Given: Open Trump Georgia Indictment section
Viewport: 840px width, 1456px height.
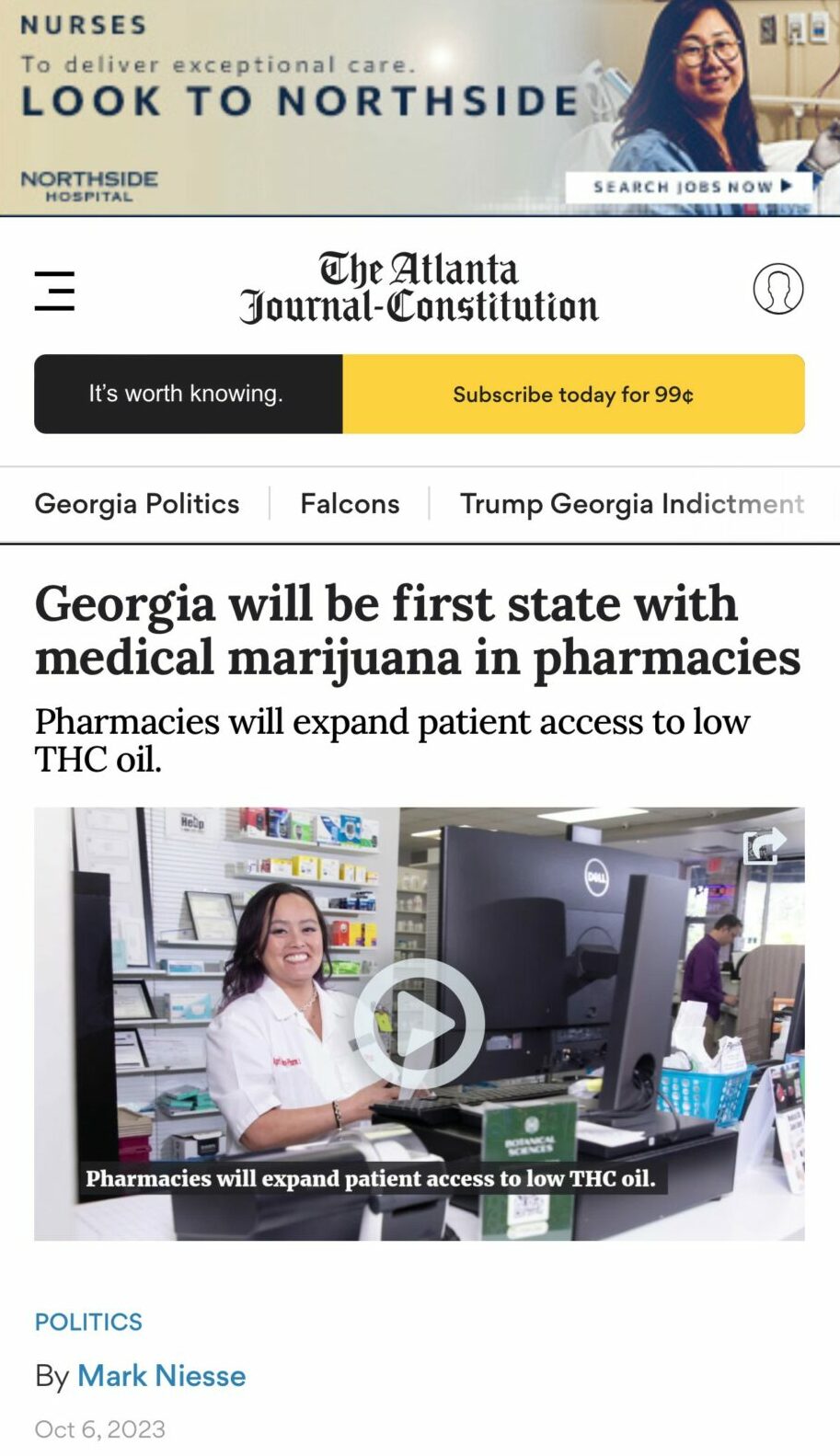Looking at the screenshot, I should point(631,504).
